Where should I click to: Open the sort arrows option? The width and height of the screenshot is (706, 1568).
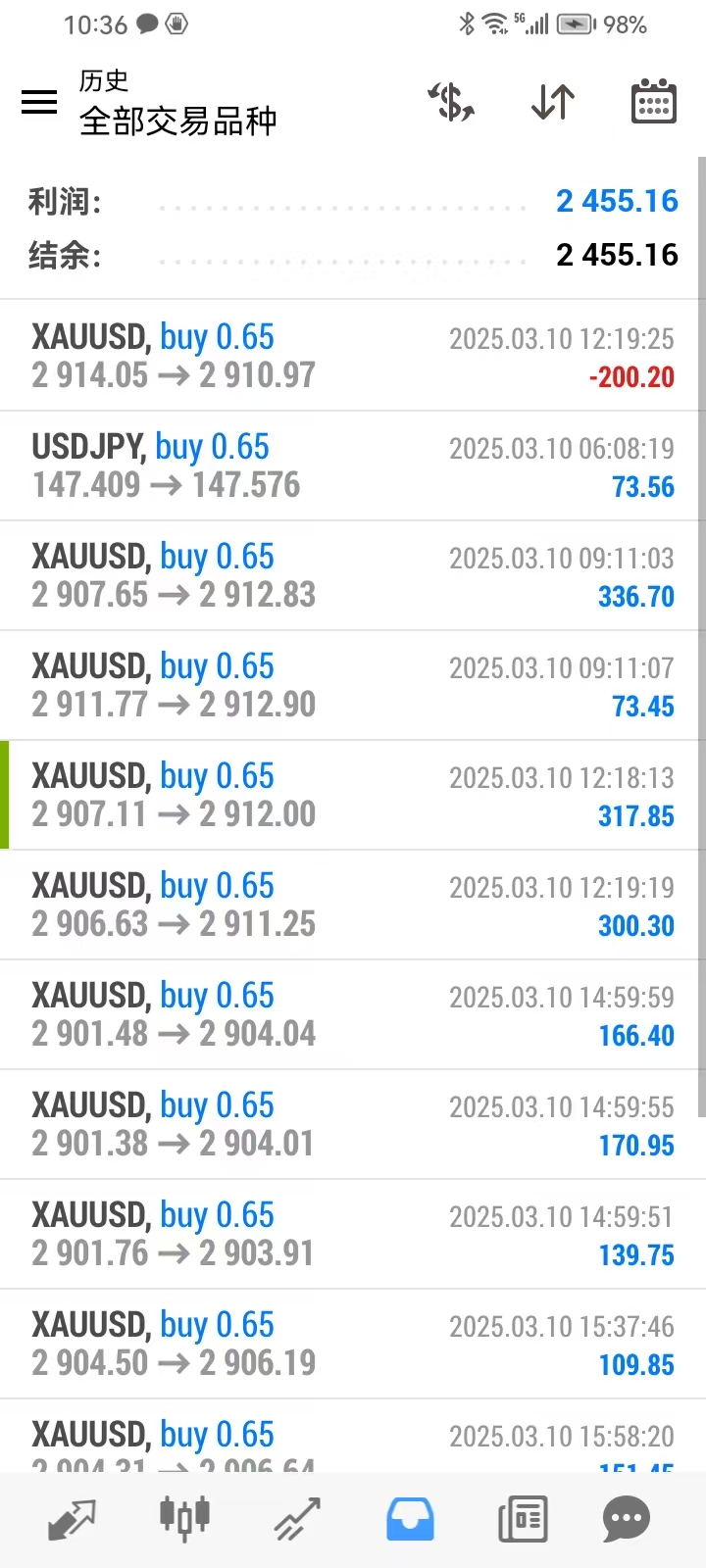point(553,101)
